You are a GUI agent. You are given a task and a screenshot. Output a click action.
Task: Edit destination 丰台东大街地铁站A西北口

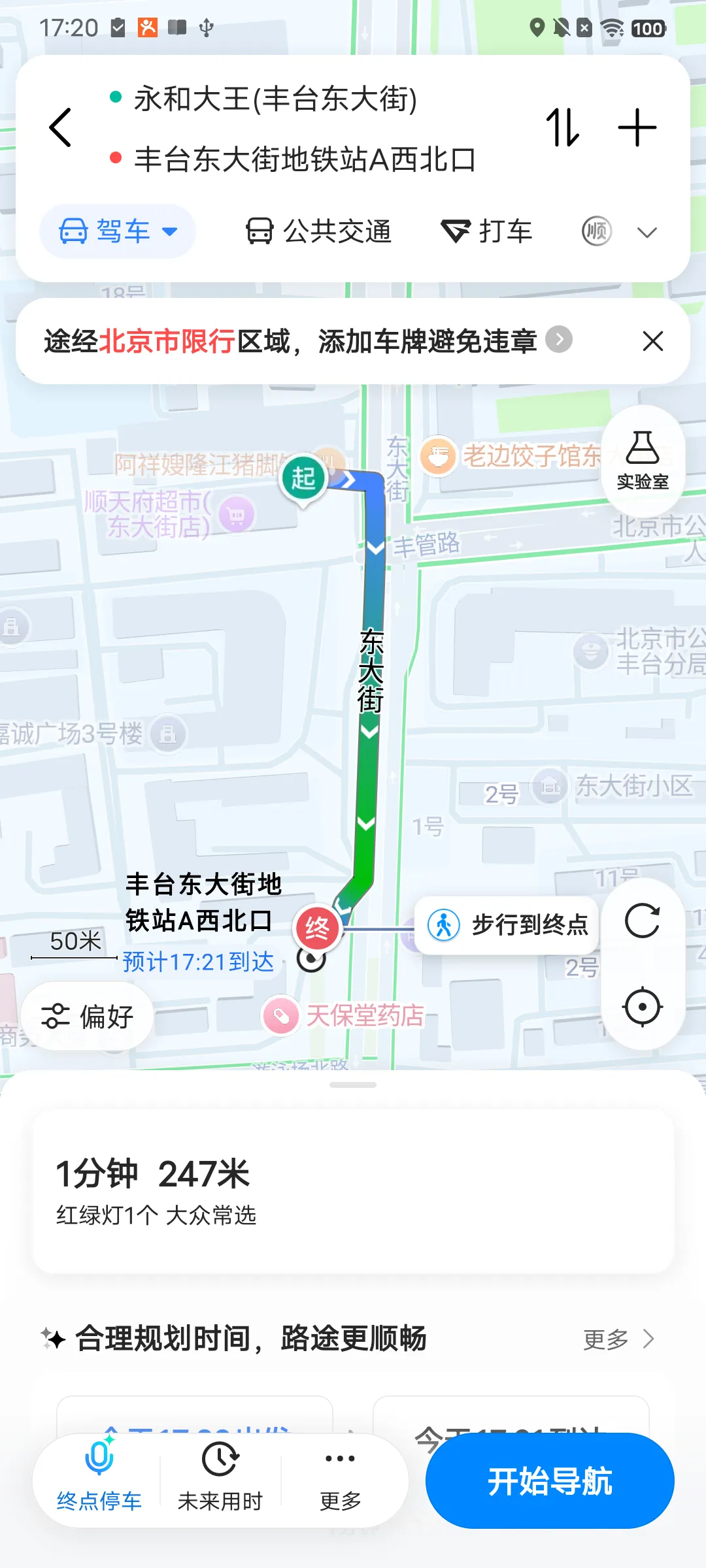[x=305, y=159]
